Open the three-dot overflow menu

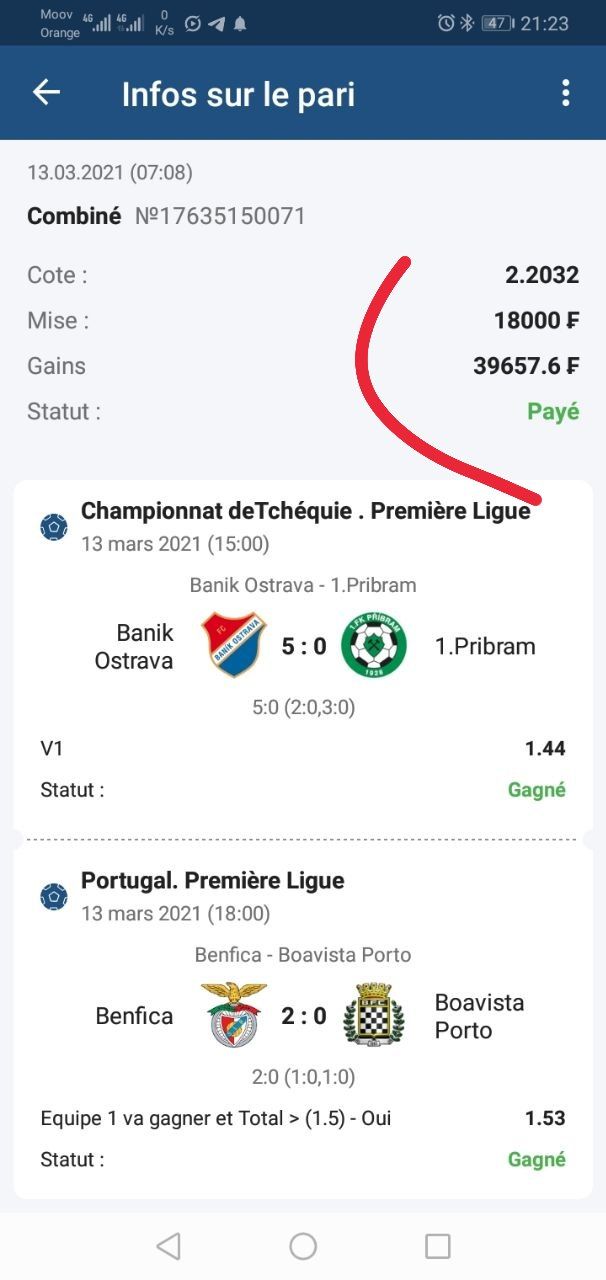pyautogui.click(x=565, y=93)
